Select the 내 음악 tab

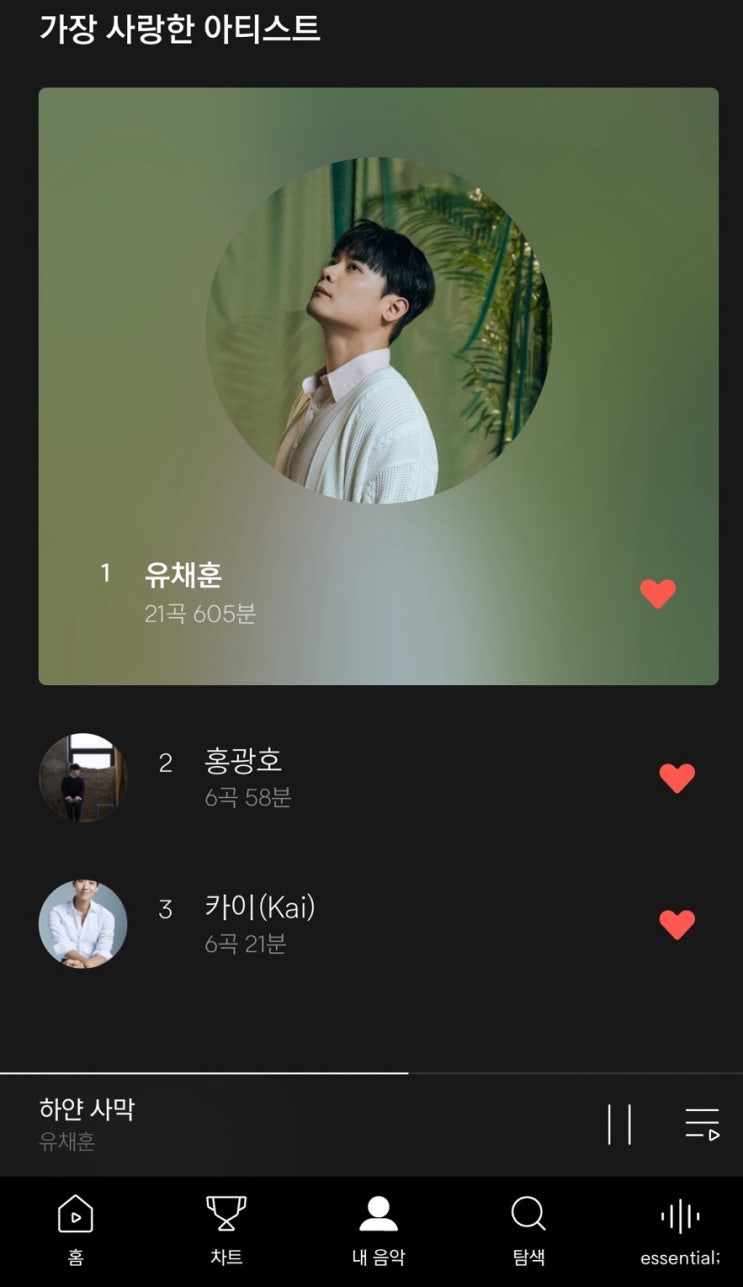(x=378, y=1230)
